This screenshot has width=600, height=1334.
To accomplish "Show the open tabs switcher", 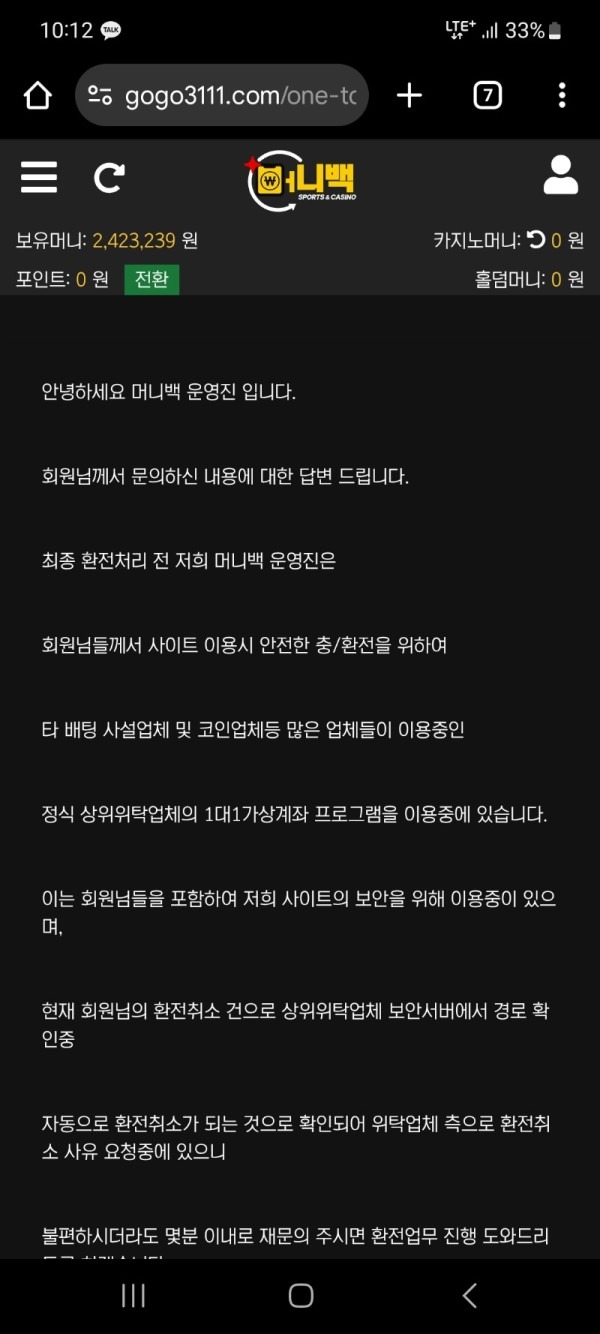I will point(487,96).
